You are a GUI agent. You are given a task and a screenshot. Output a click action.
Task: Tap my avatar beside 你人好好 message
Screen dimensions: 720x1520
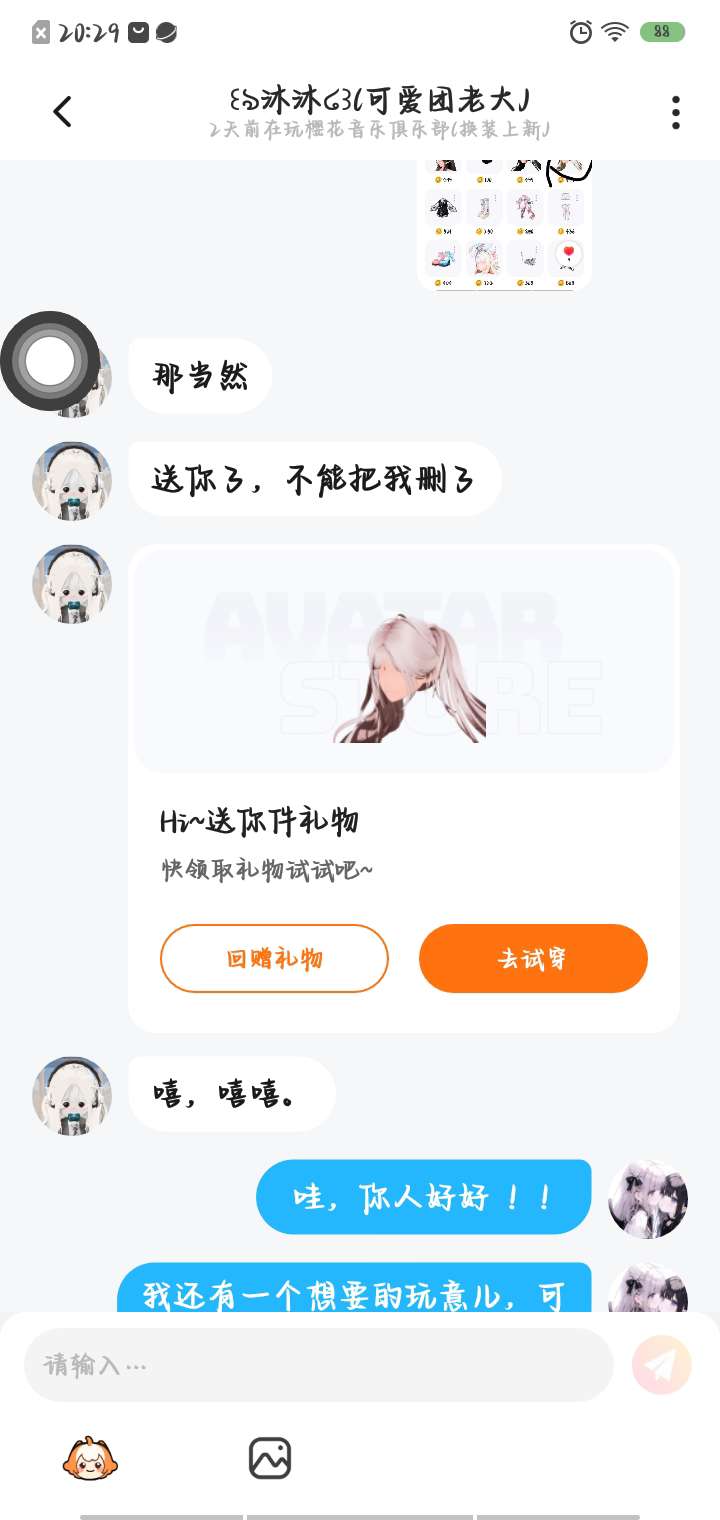point(648,1199)
